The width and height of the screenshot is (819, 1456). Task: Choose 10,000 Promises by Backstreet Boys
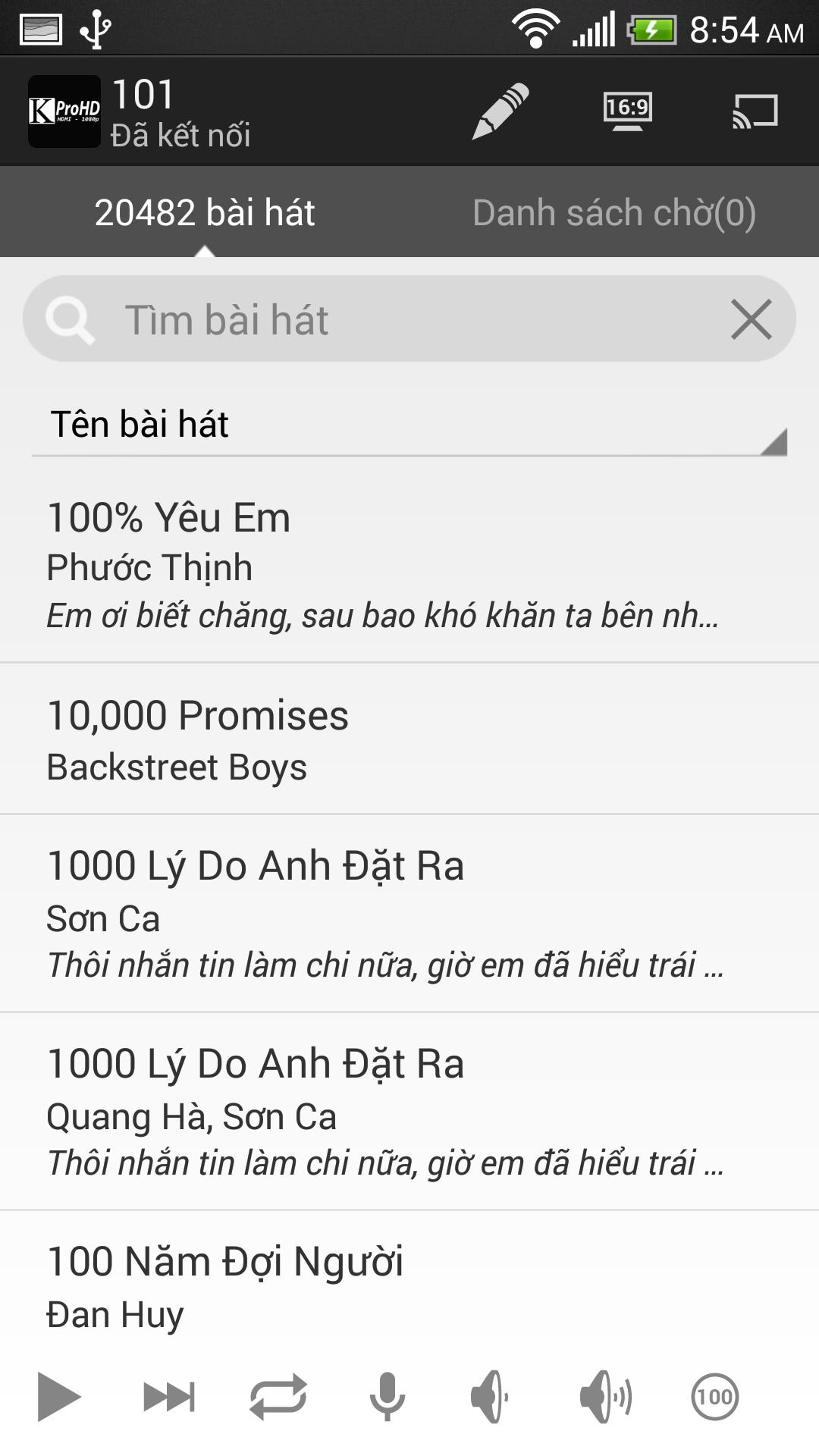(409, 739)
